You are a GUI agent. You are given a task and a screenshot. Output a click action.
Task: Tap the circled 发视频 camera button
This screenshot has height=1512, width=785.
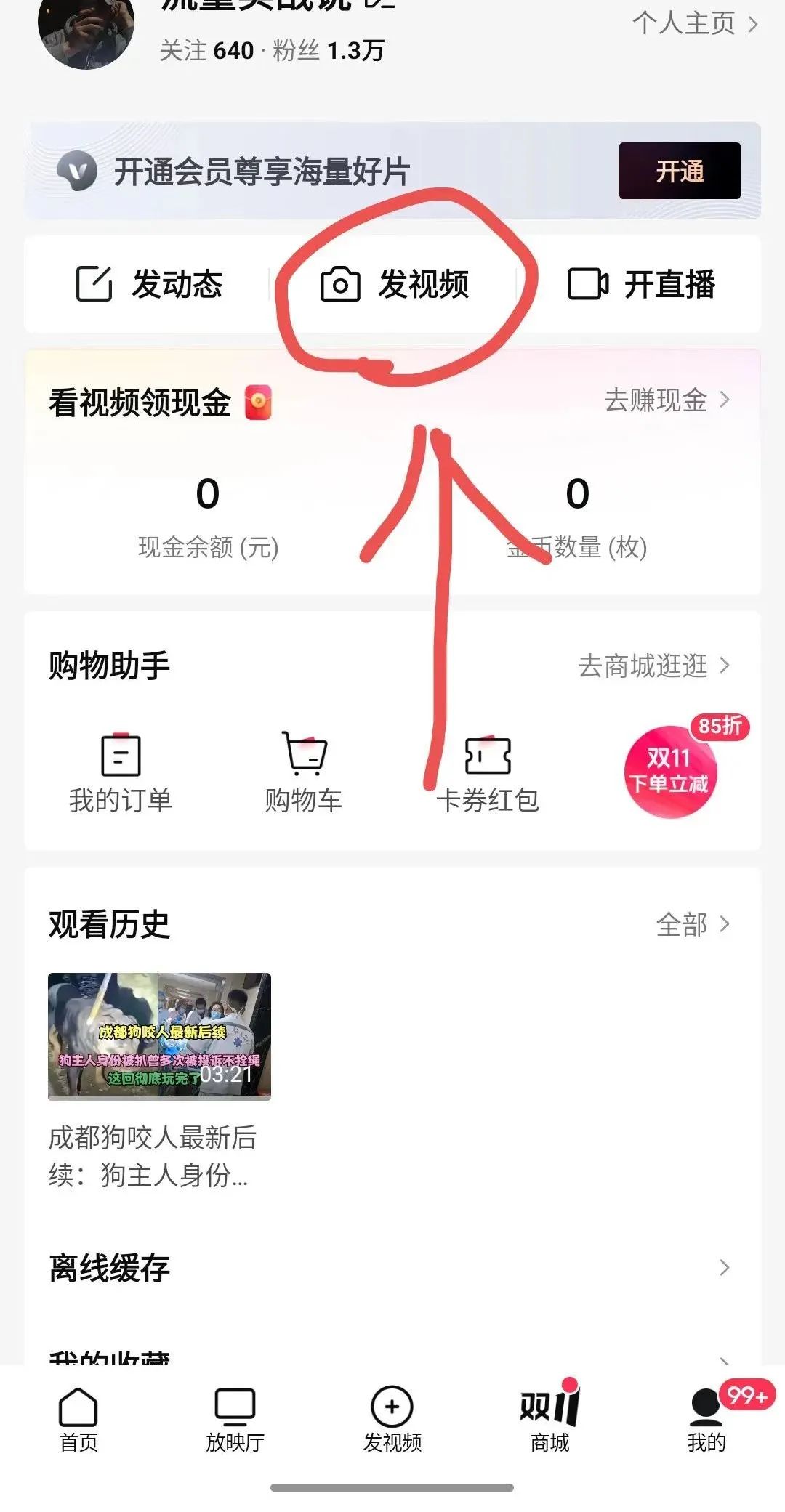(395, 283)
